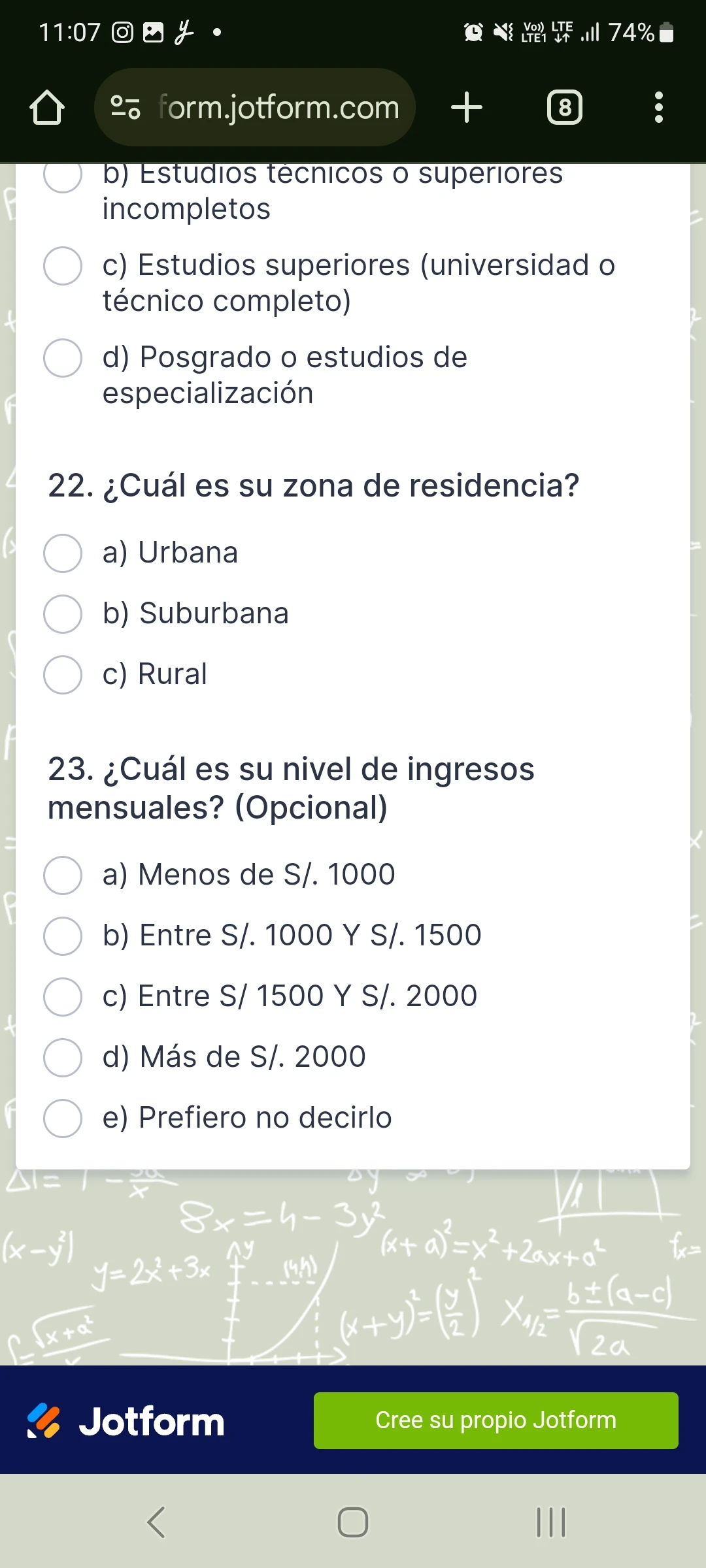This screenshot has width=706, height=1568.
Task: Choose Entre S/. 1000 Y S/. 1500
Action: (63, 936)
